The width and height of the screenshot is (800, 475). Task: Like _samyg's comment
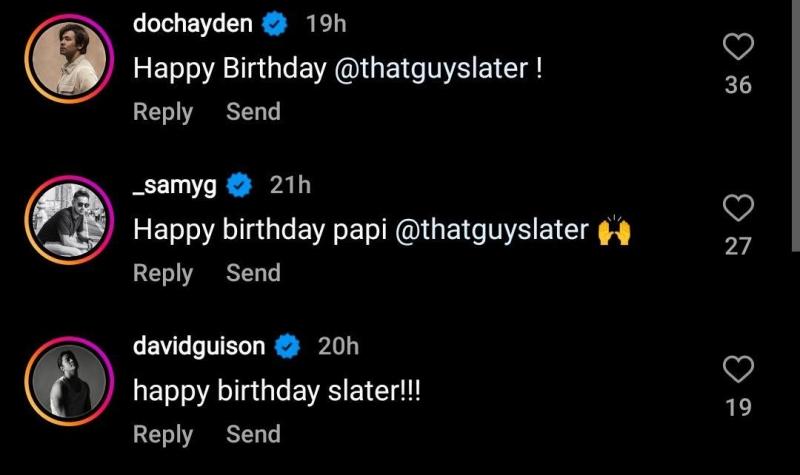(738, 208)
